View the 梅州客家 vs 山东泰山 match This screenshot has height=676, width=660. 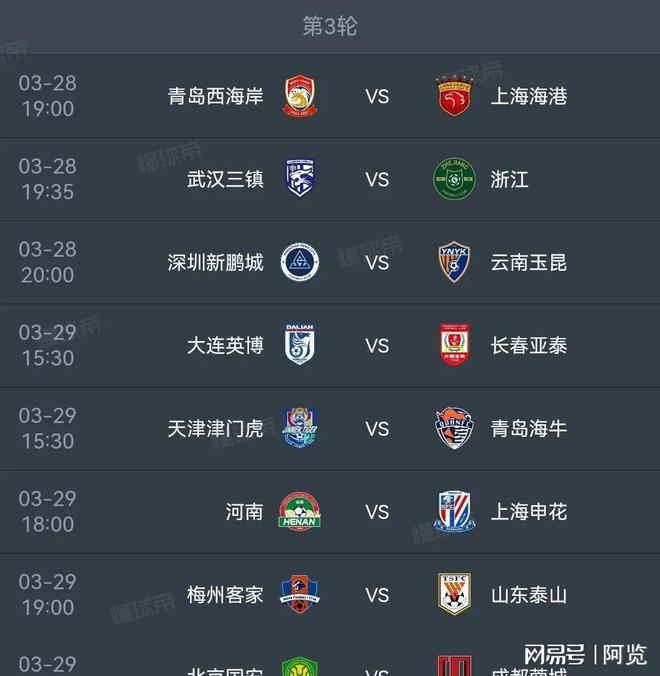pos(376,595)
